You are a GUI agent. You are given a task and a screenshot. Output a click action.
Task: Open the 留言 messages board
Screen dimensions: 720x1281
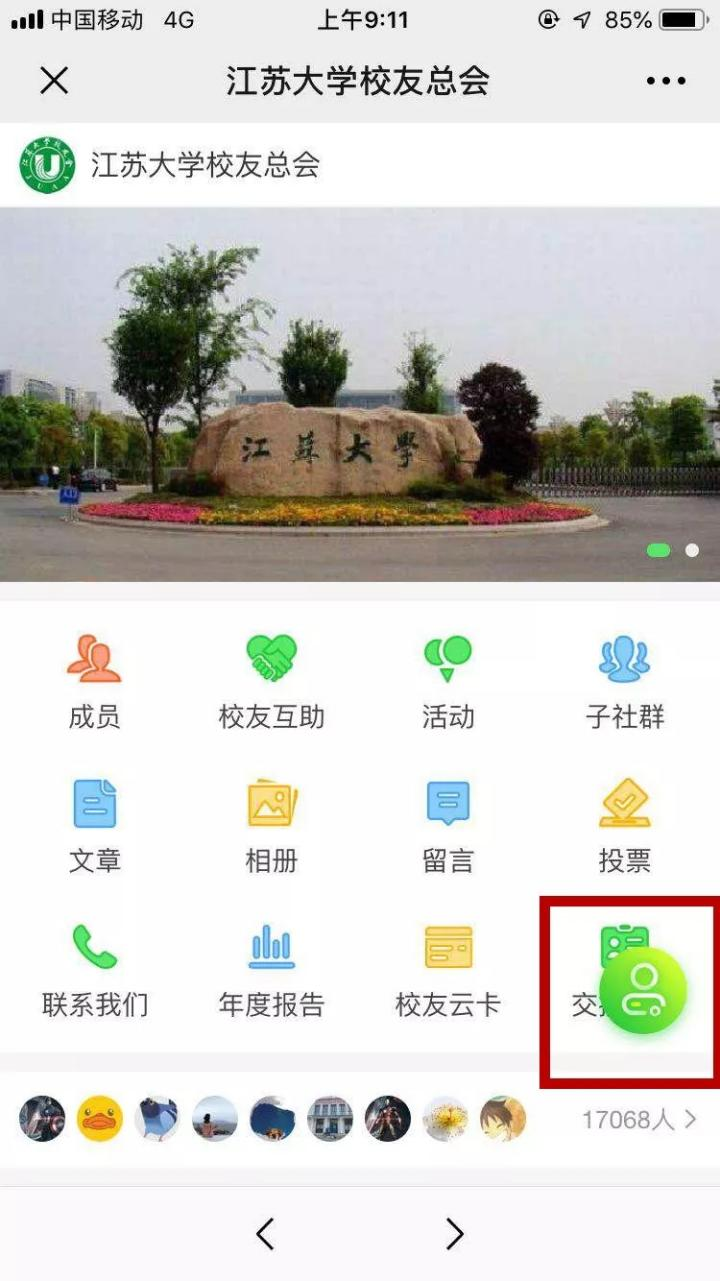click(447, 825)
